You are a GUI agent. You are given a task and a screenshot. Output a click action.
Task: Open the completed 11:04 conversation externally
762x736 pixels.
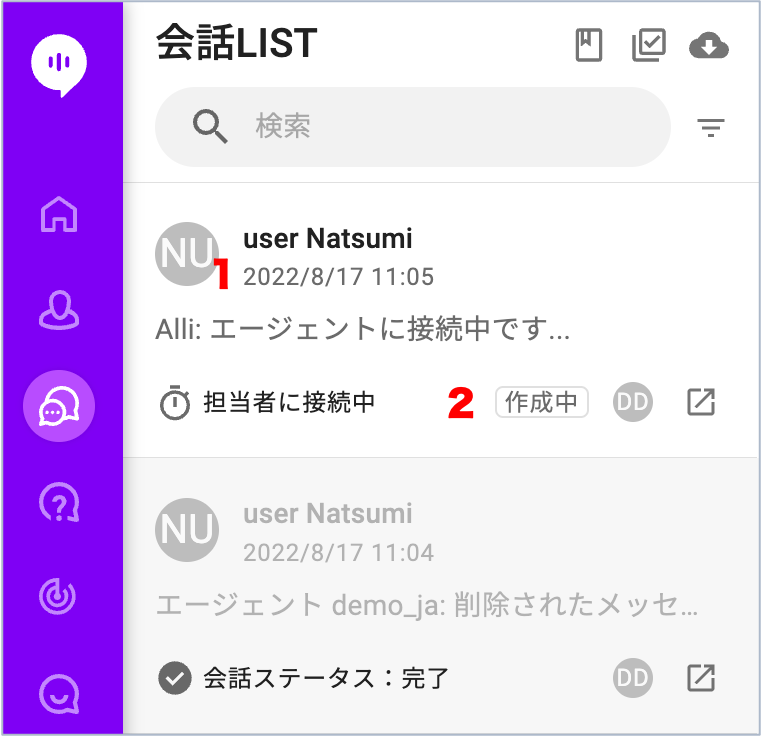click(x=701, y=678)
